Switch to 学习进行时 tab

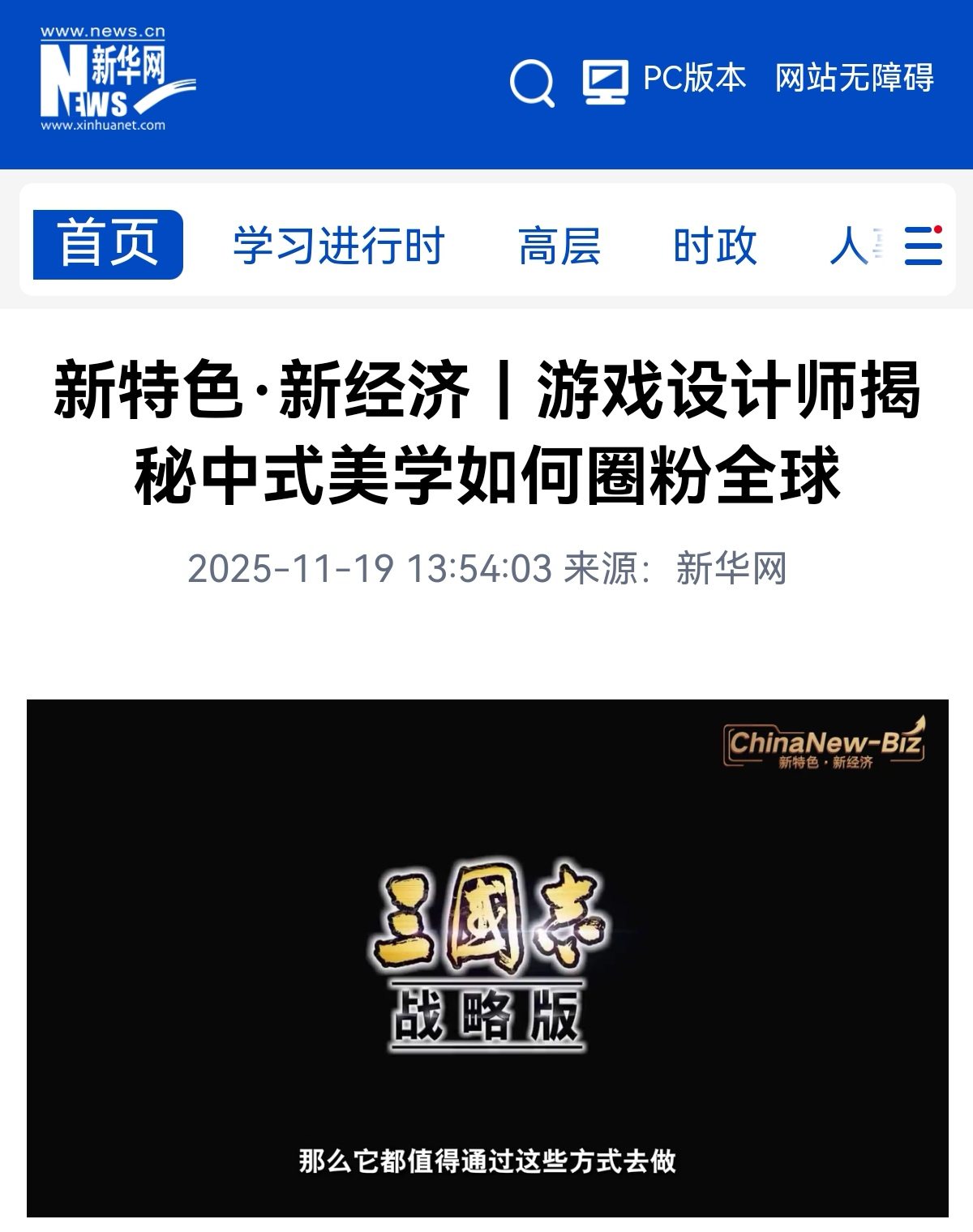[x=339, y=246]
